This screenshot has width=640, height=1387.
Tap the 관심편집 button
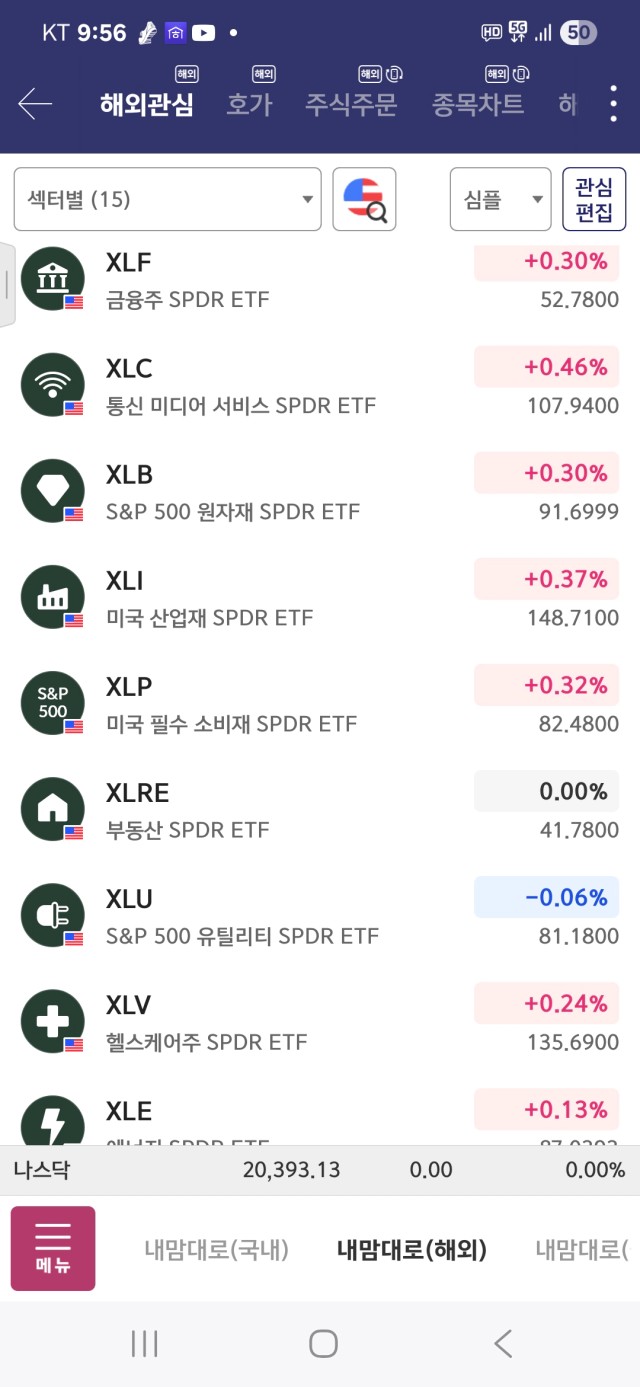(594, 199)
